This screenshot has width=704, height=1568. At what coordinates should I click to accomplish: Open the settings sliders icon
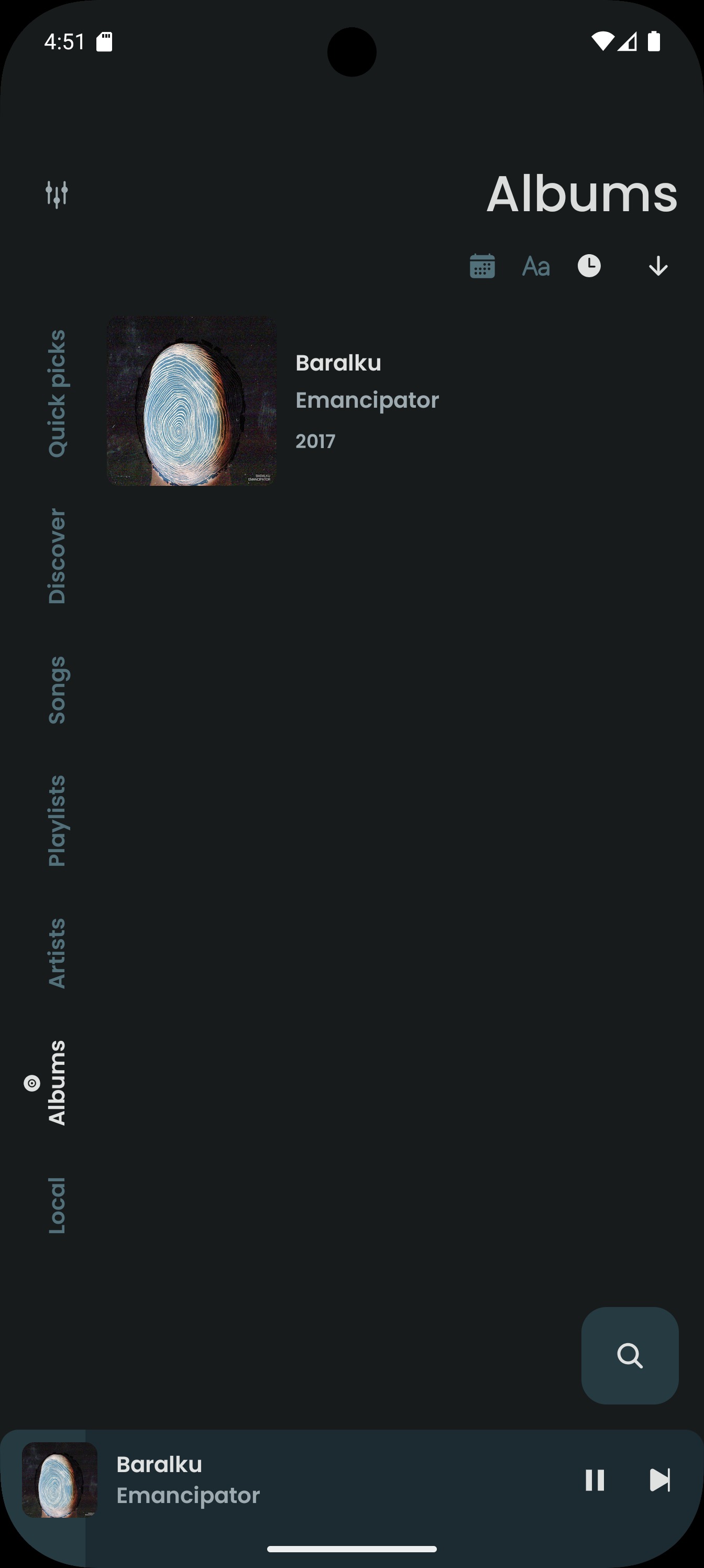pyautogui.click(x=57, y=195)
